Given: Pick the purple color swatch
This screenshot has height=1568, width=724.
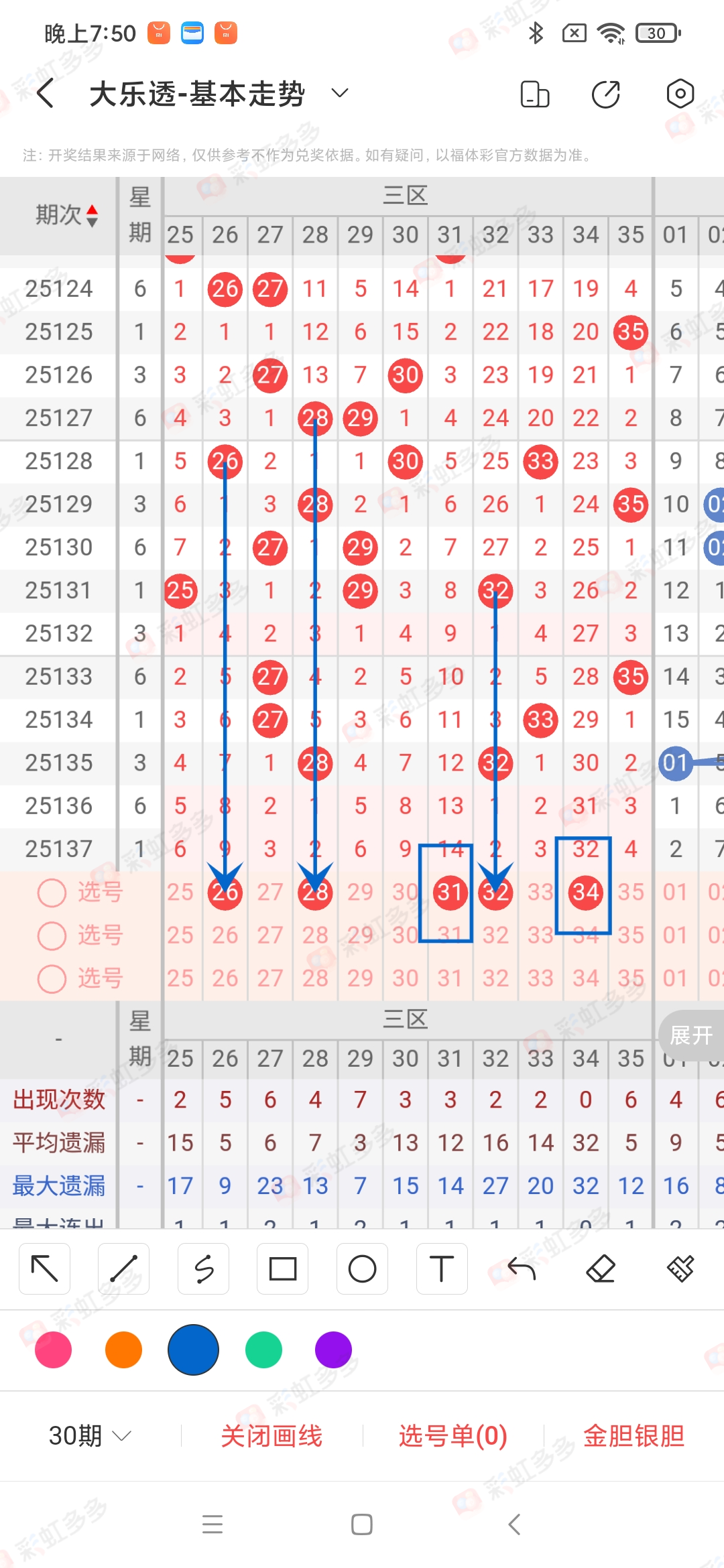Looking at the screenshot, I should pos(333,1350).
